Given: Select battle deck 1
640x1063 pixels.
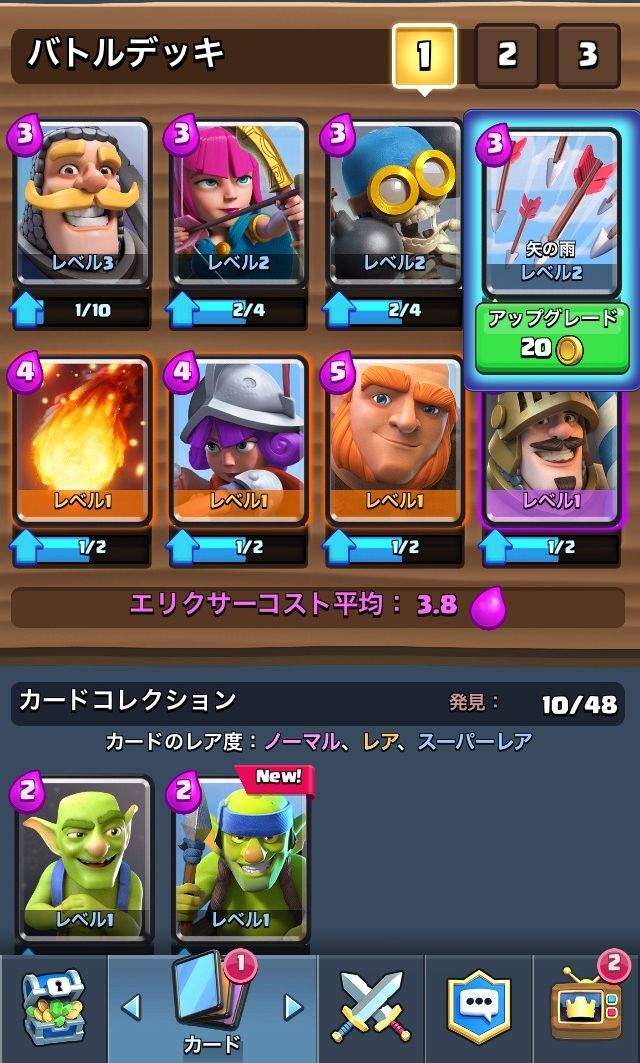Looking at the screenshot, I should pyautogui.click(x=424, y=56).
